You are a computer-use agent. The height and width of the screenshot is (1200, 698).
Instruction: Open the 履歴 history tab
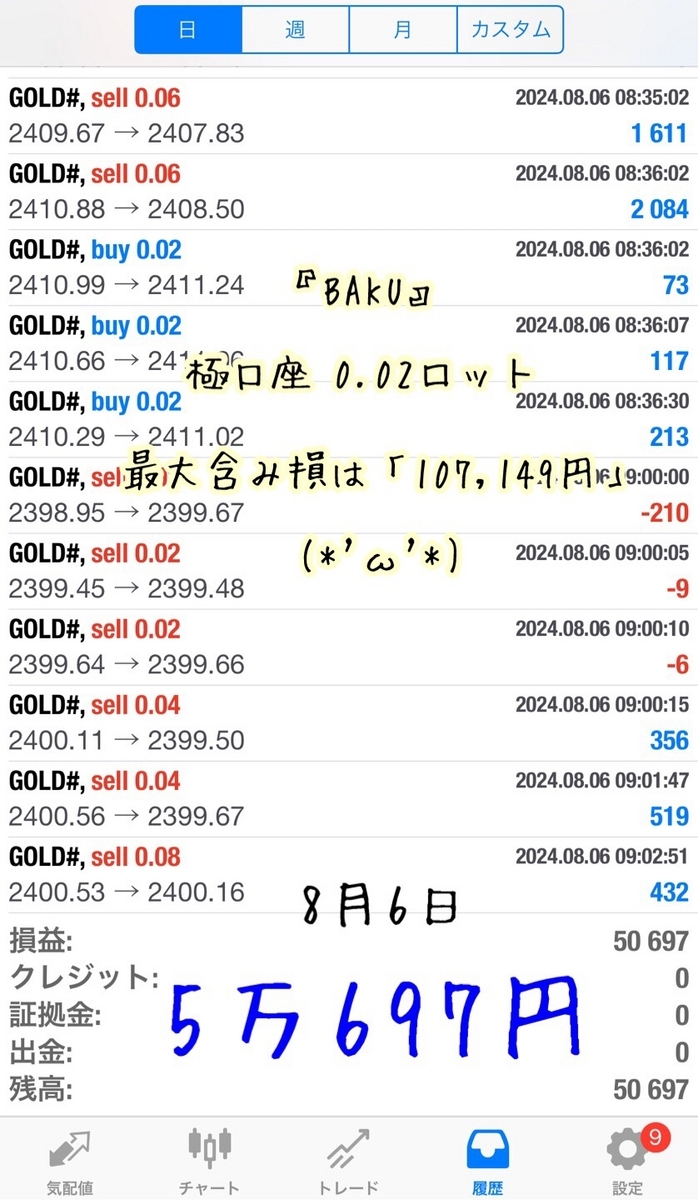pyautogui.click(x=488, y=1160)
